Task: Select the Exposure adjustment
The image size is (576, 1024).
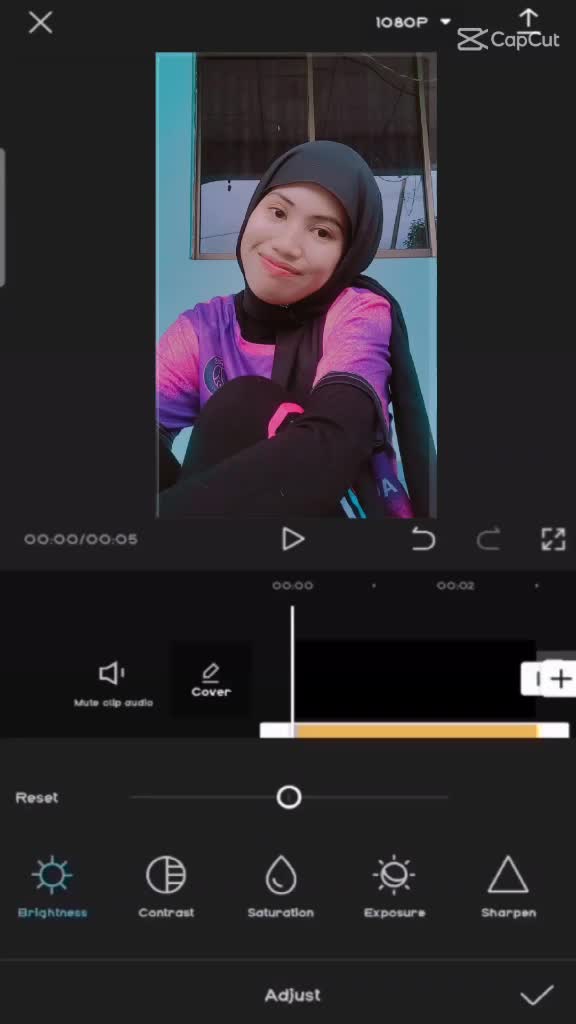Action: [x=394, y=888]
